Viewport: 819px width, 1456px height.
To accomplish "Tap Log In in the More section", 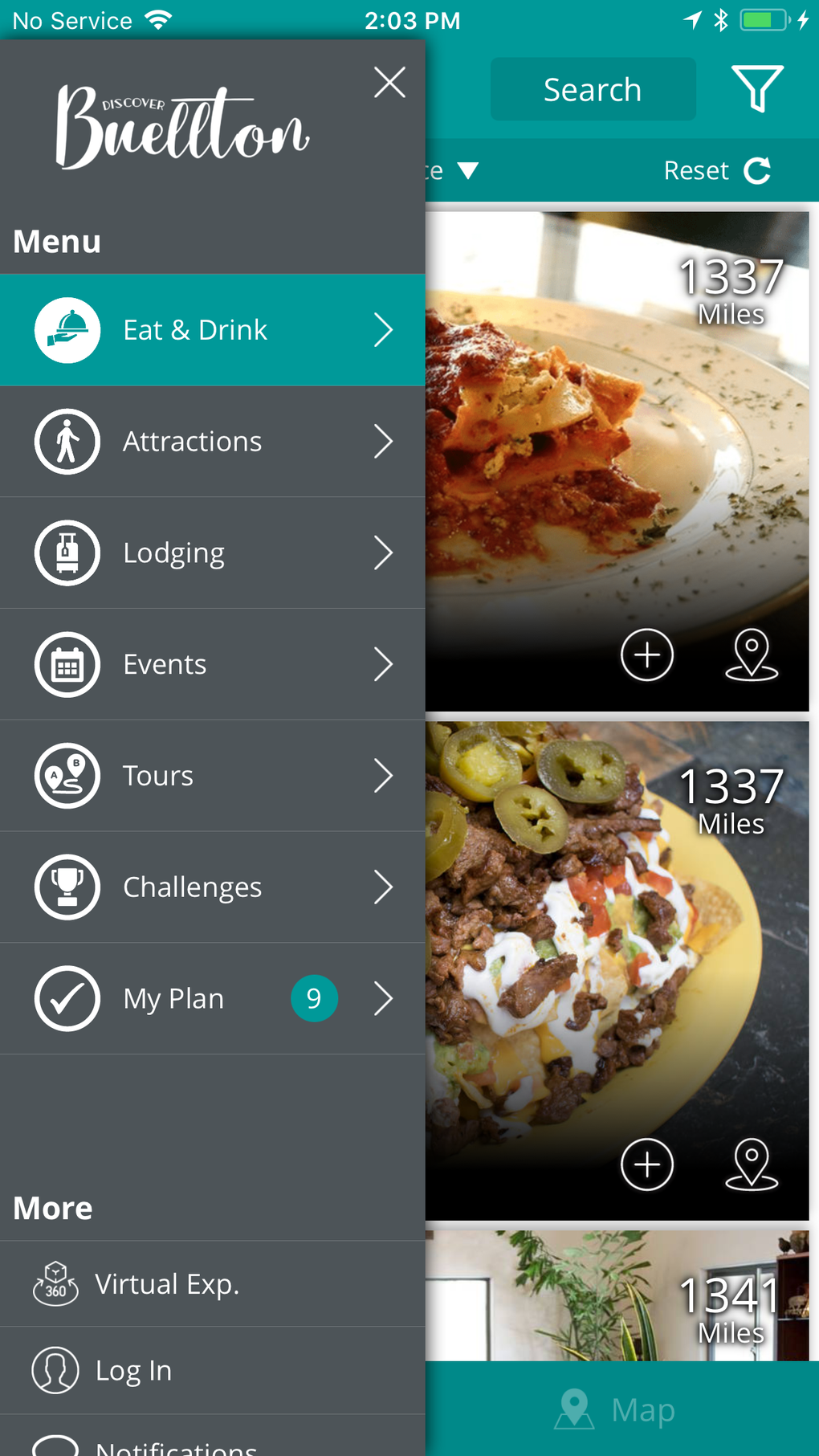I will [133, 1370].
